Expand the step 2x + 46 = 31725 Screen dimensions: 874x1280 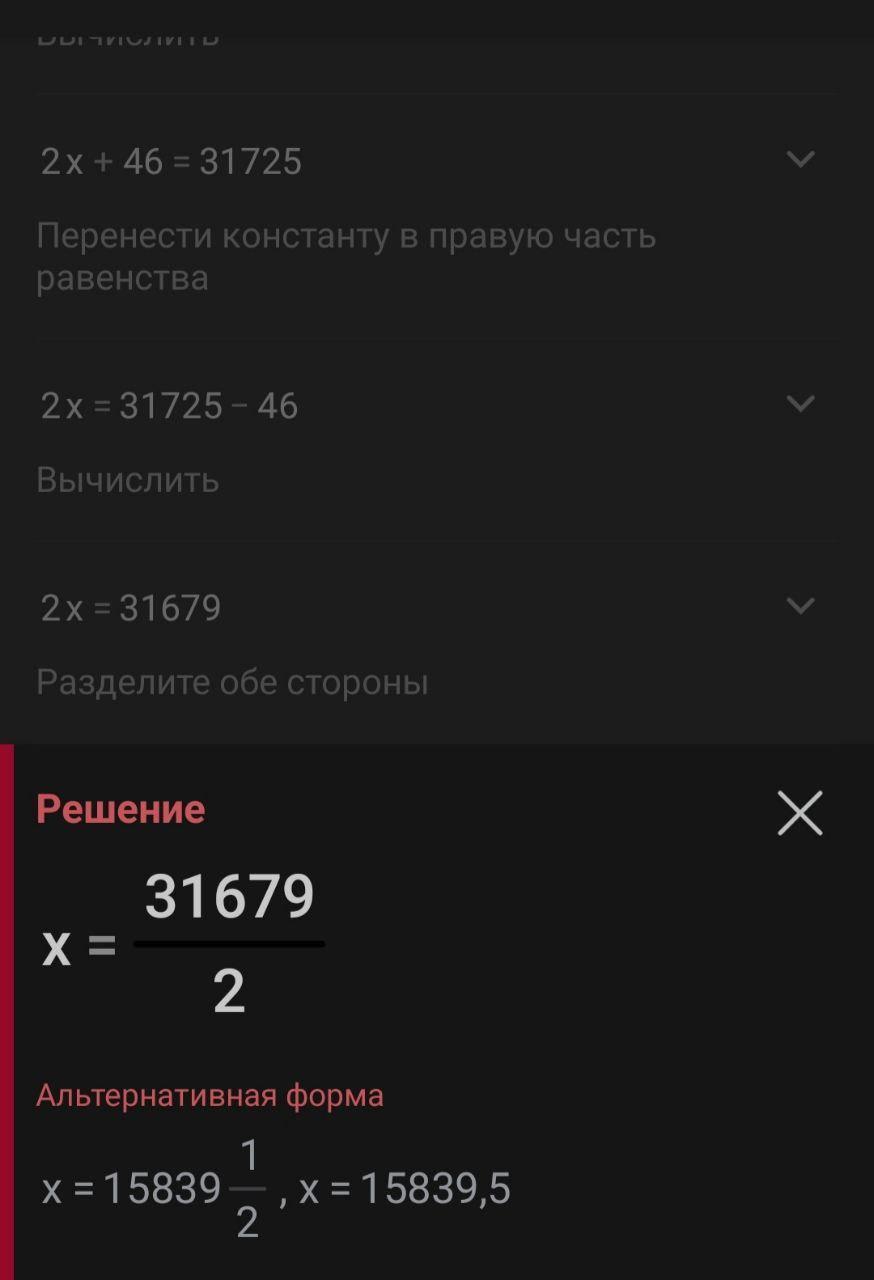pyautogui.click(x=800, y=159)
